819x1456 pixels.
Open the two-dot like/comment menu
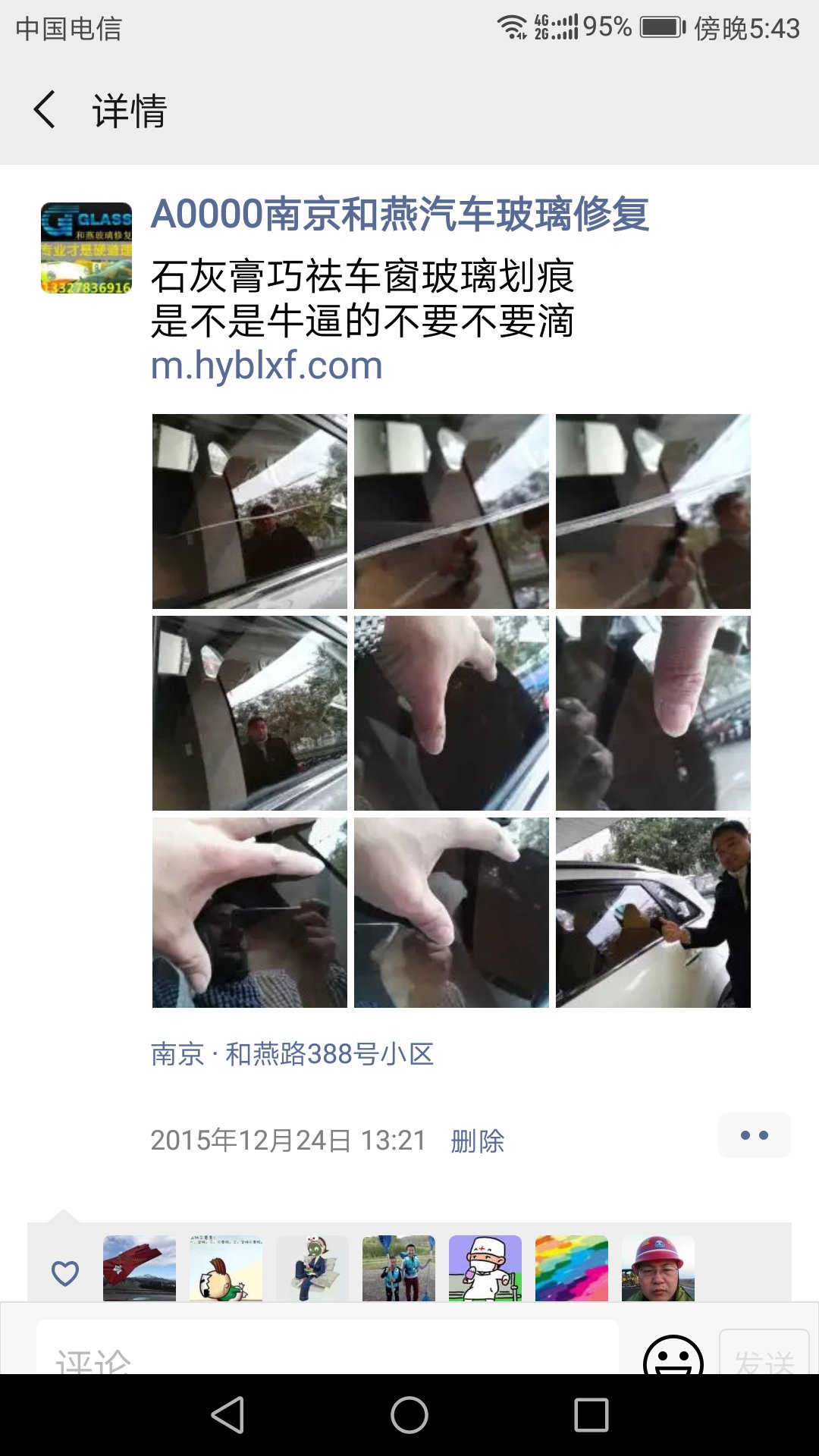coord(754,1135)
